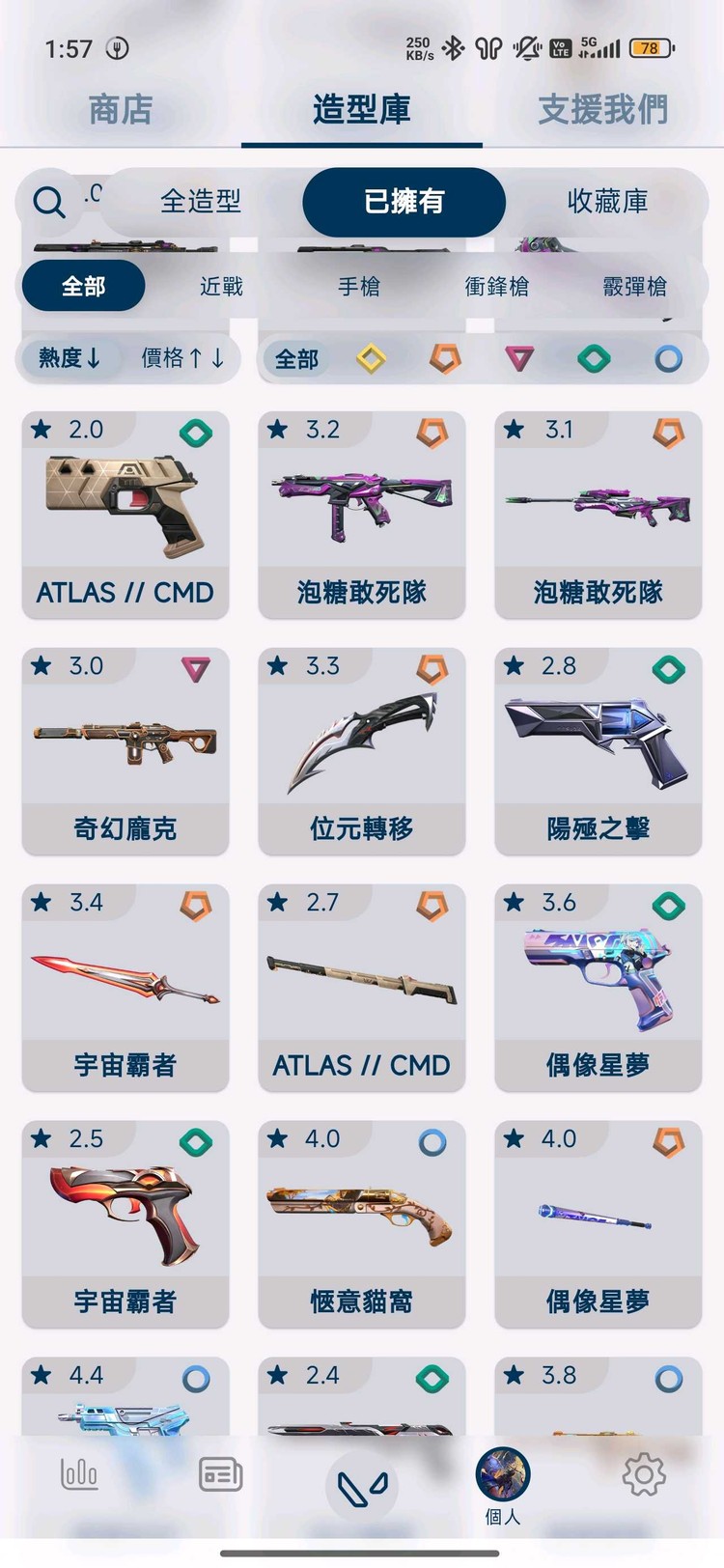
Task: Toggle the 熱度 popularity sort
Action: click(71, 358)
